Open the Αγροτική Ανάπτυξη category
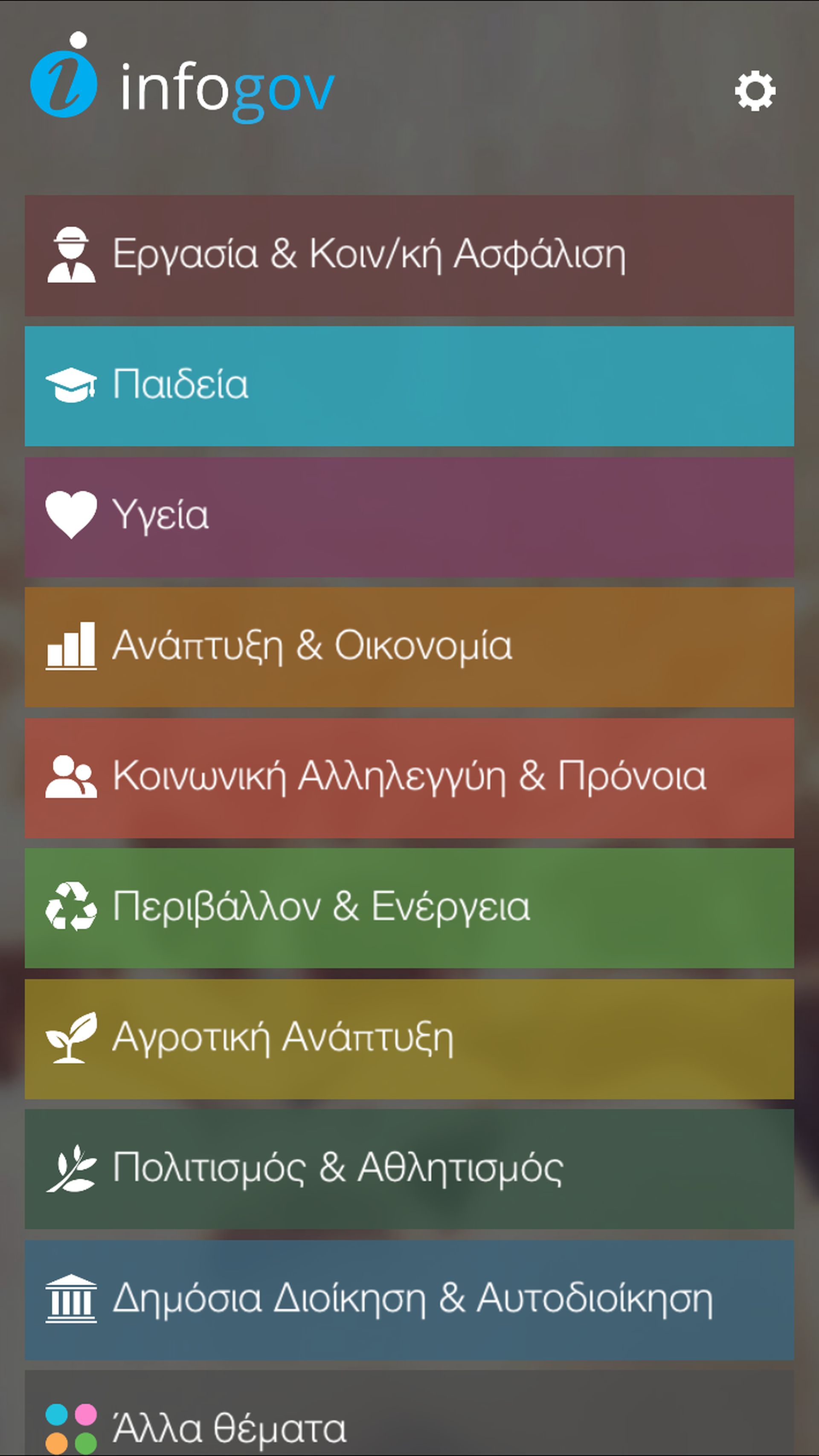 coord(409,1039)
